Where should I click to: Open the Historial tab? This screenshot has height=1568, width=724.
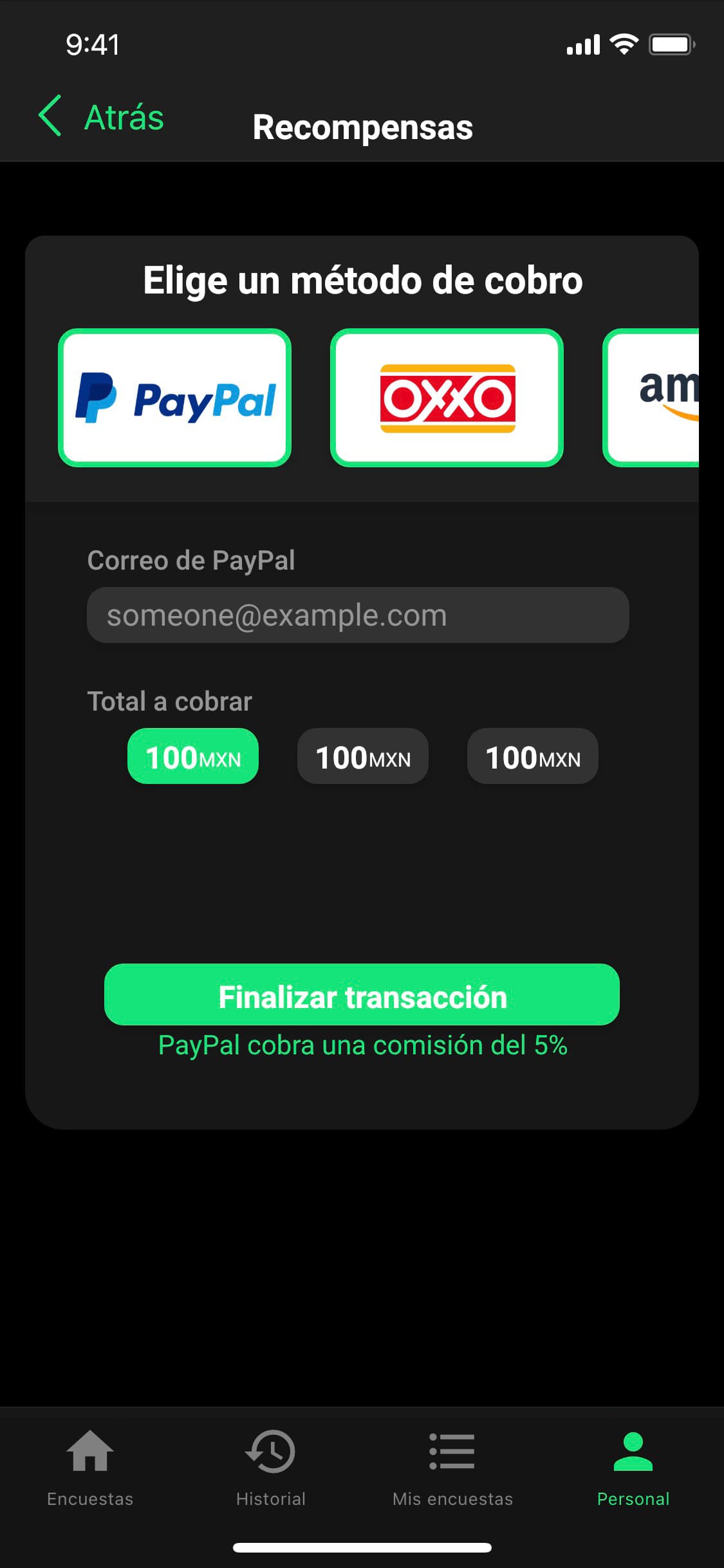(270, 1468)
